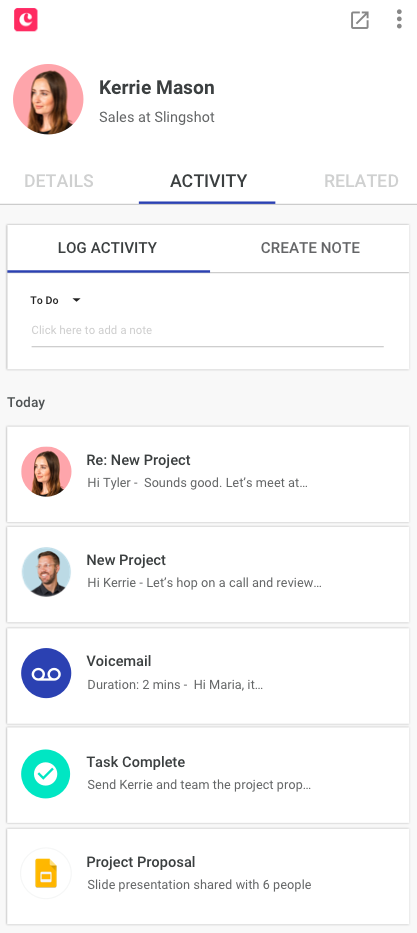Expand the To Do dropdown

tap(55, 300)
